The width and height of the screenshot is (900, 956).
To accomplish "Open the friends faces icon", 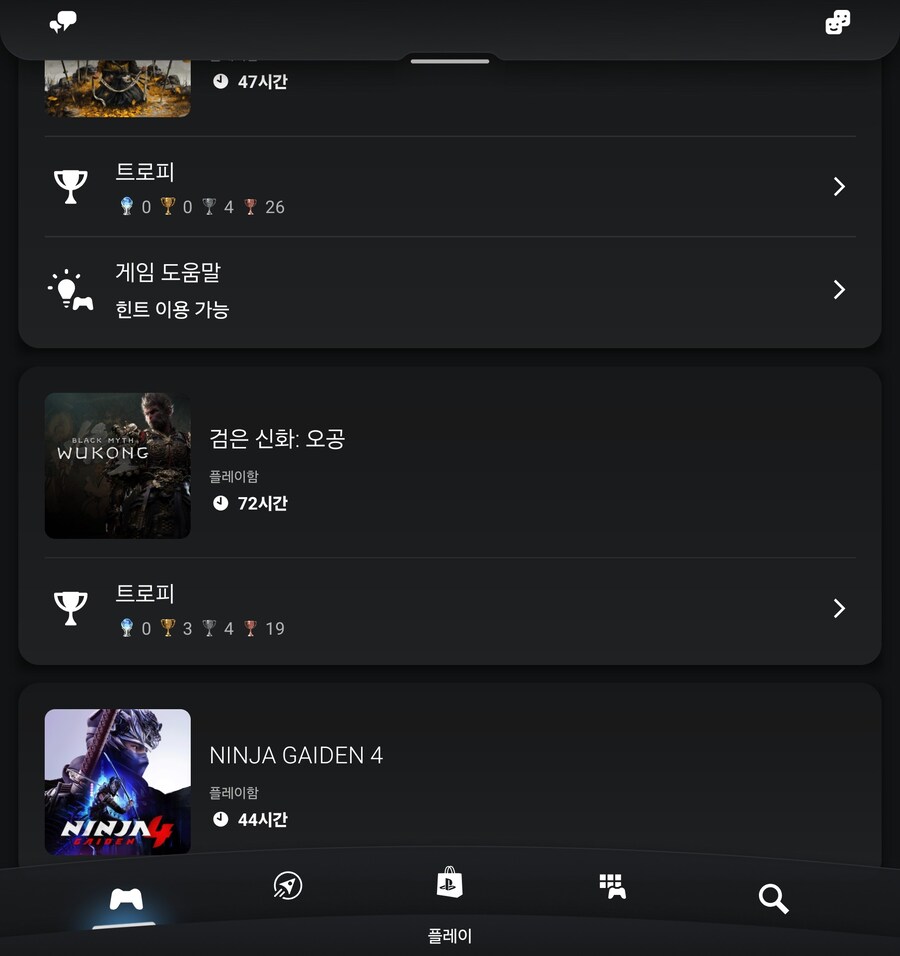I will pyautogui.click(x=837, y=22).
